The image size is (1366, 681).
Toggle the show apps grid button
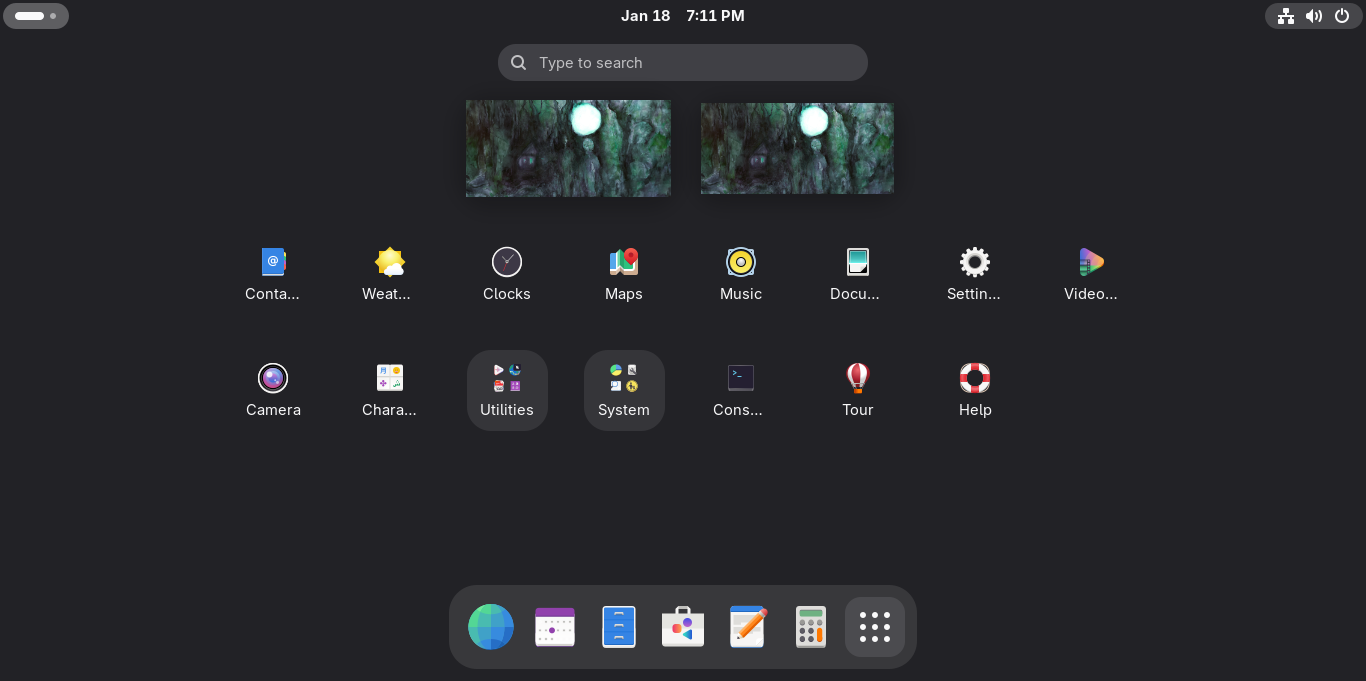[875, 627]
